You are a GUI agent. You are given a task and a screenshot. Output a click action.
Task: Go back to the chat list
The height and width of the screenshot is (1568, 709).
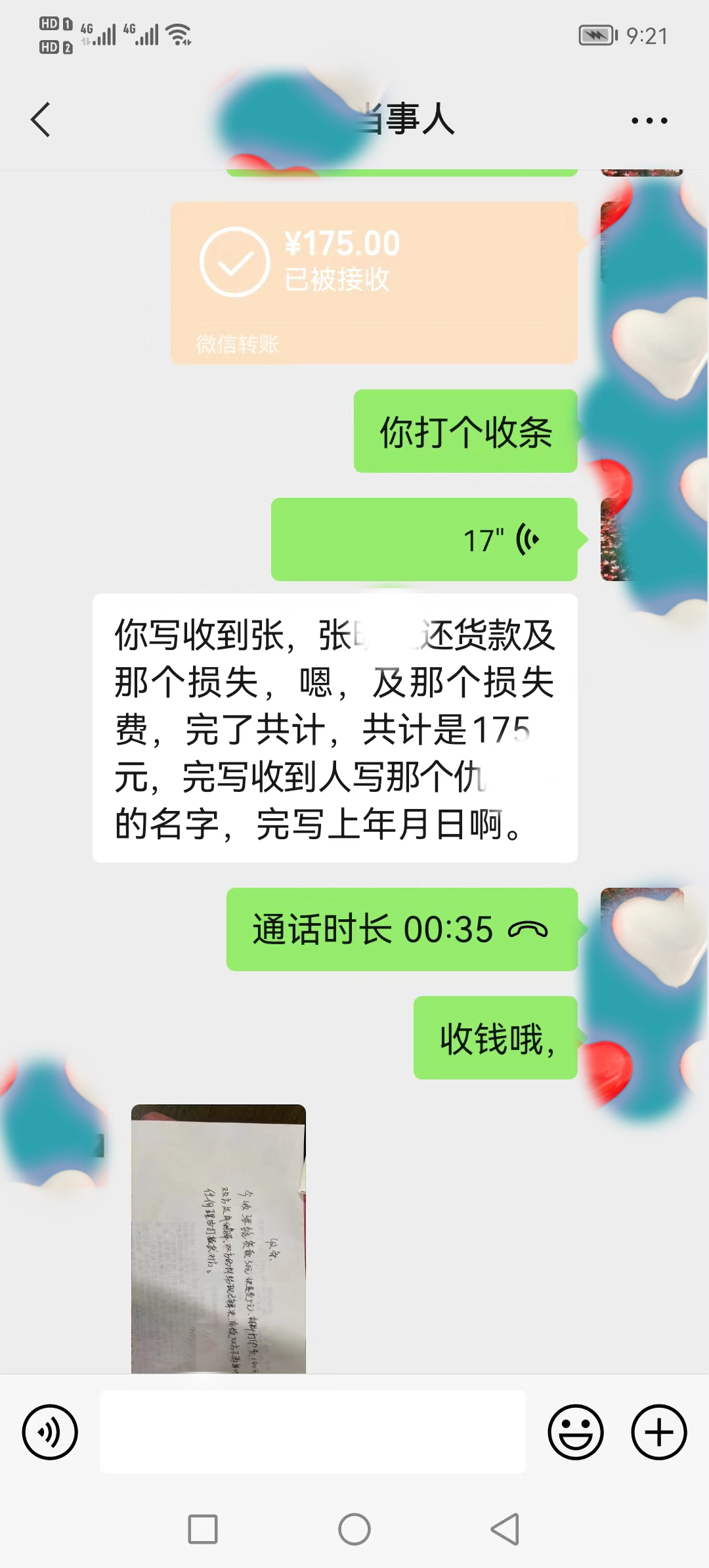[x=41, y=120]
